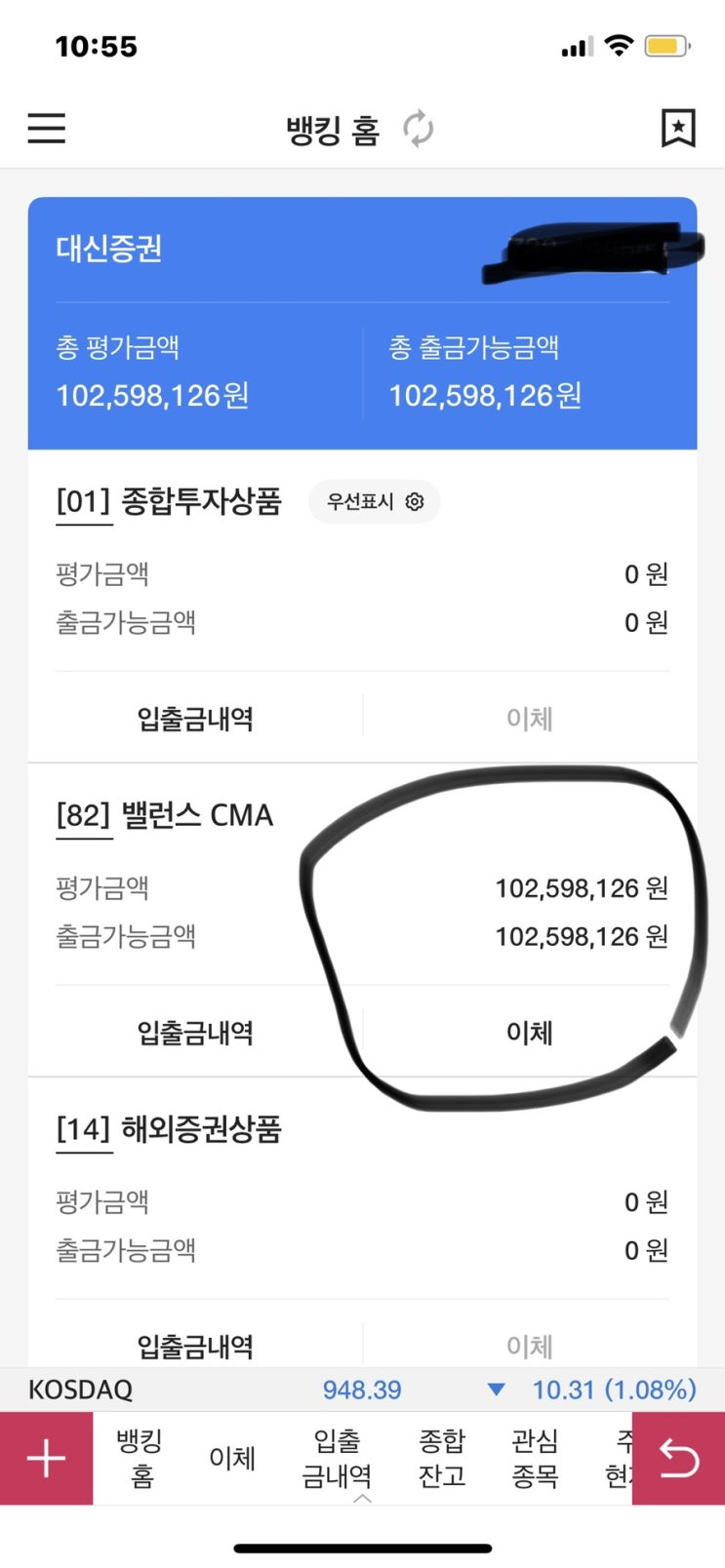Open the KOSDAQ index ticker bar

point(362,1390)
